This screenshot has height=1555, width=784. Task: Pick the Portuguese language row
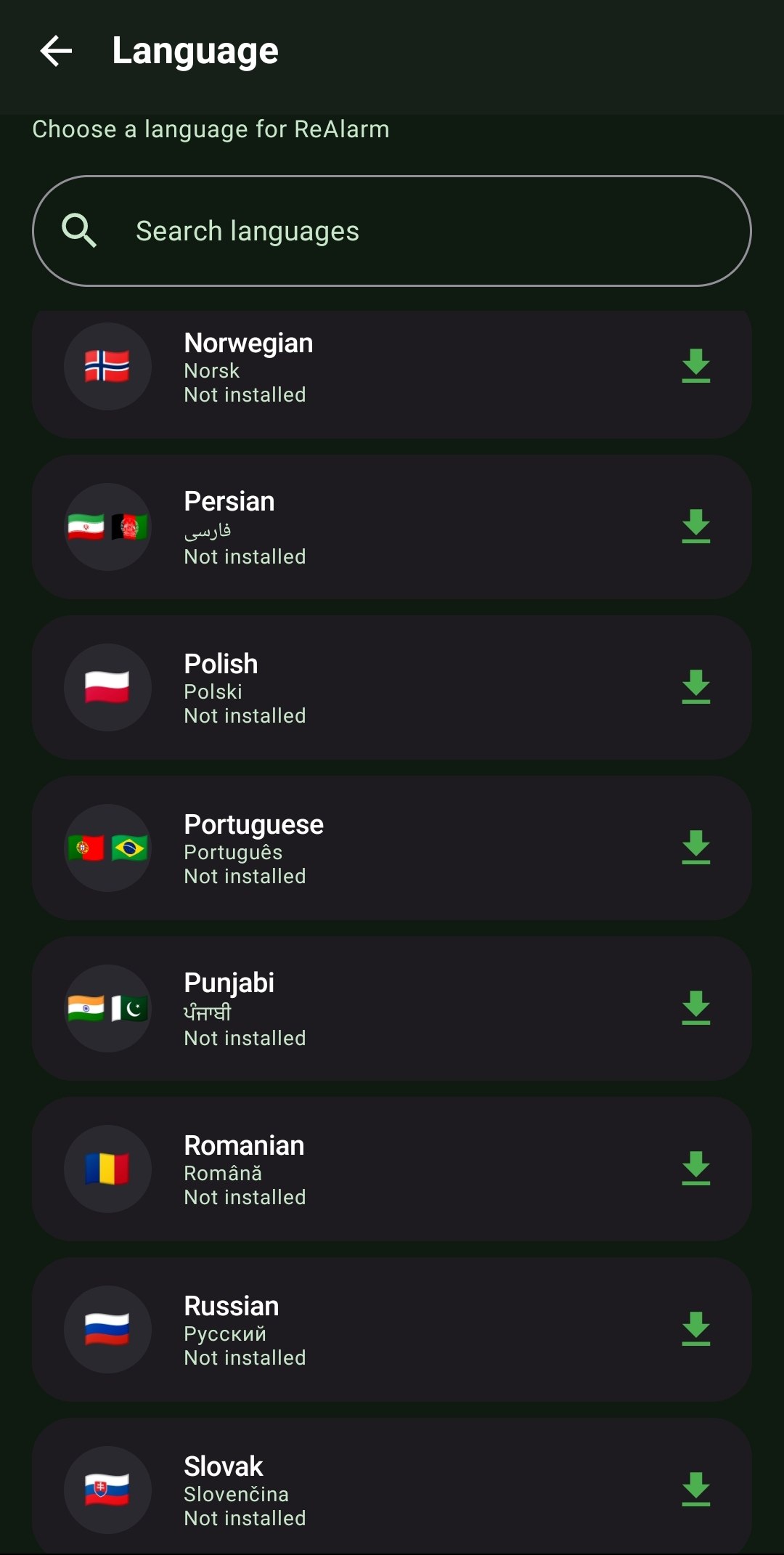point(392,848)
